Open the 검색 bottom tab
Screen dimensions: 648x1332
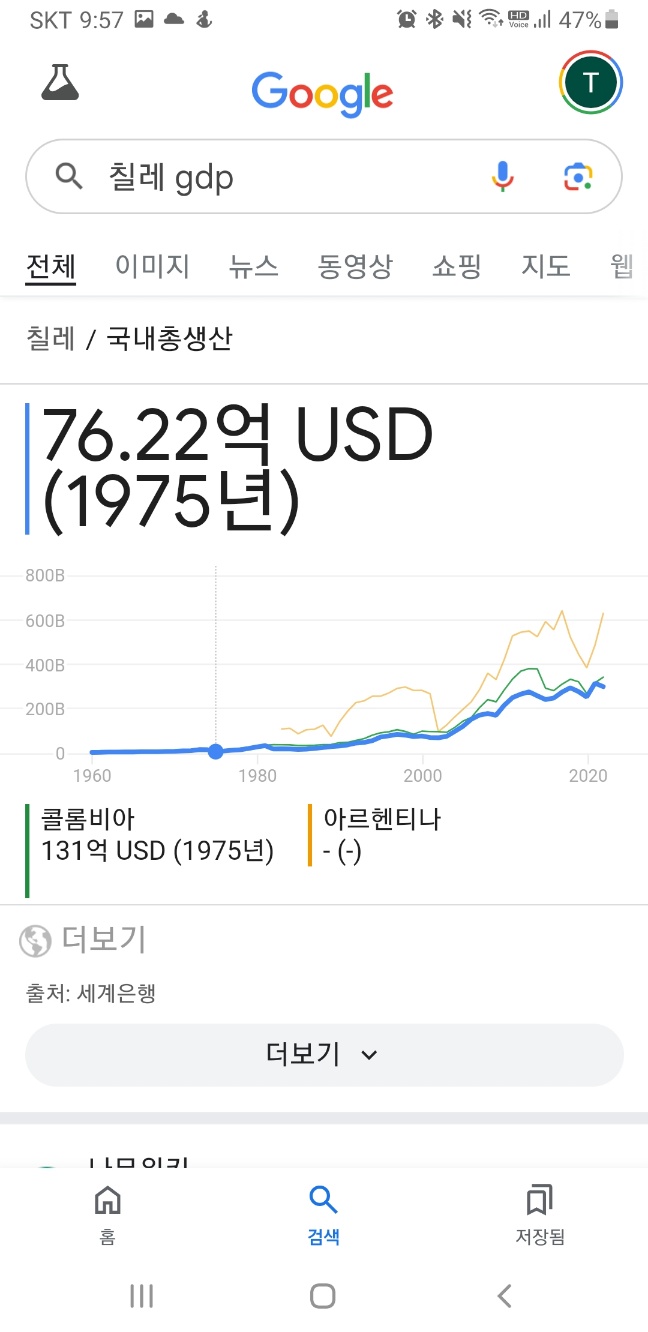(323, 1214)
